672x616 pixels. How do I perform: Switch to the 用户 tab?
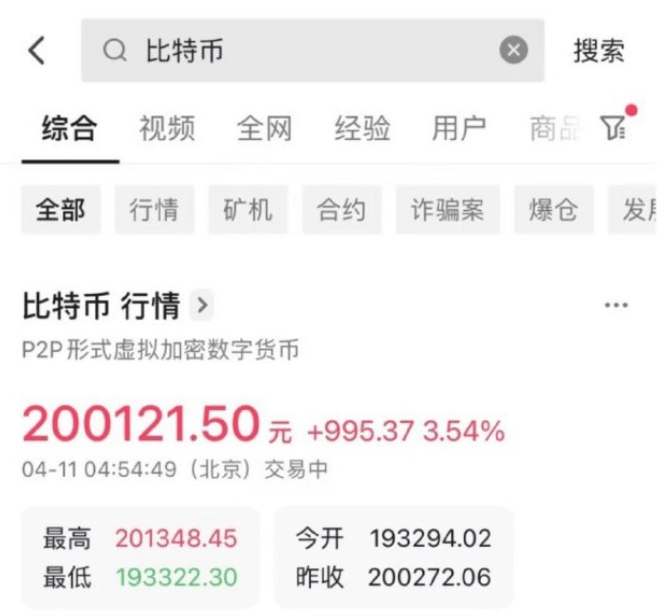tap(459, 128)
